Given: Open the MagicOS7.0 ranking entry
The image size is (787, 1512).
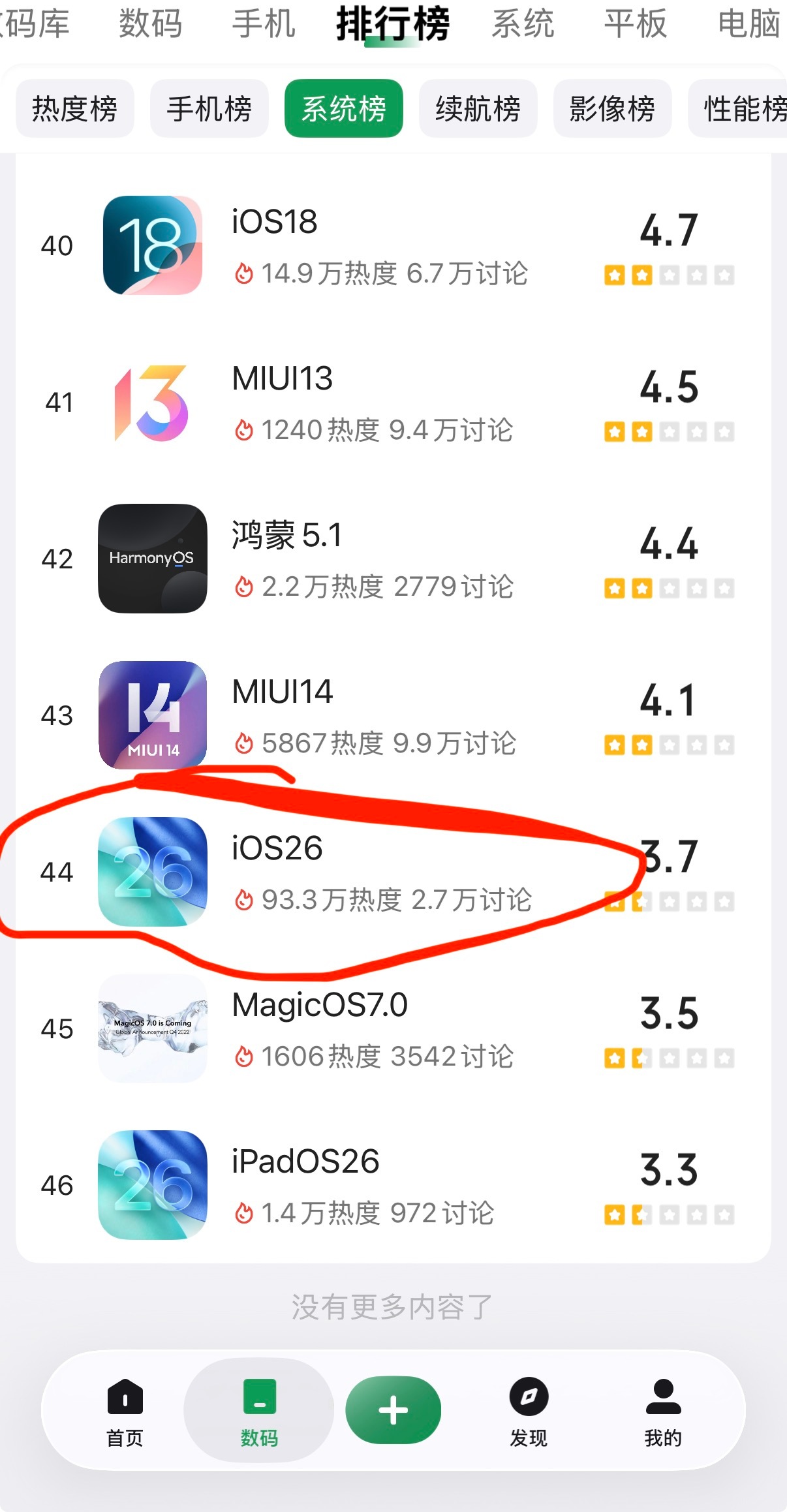Looking at the screenshot, I should pos(392,1029).
